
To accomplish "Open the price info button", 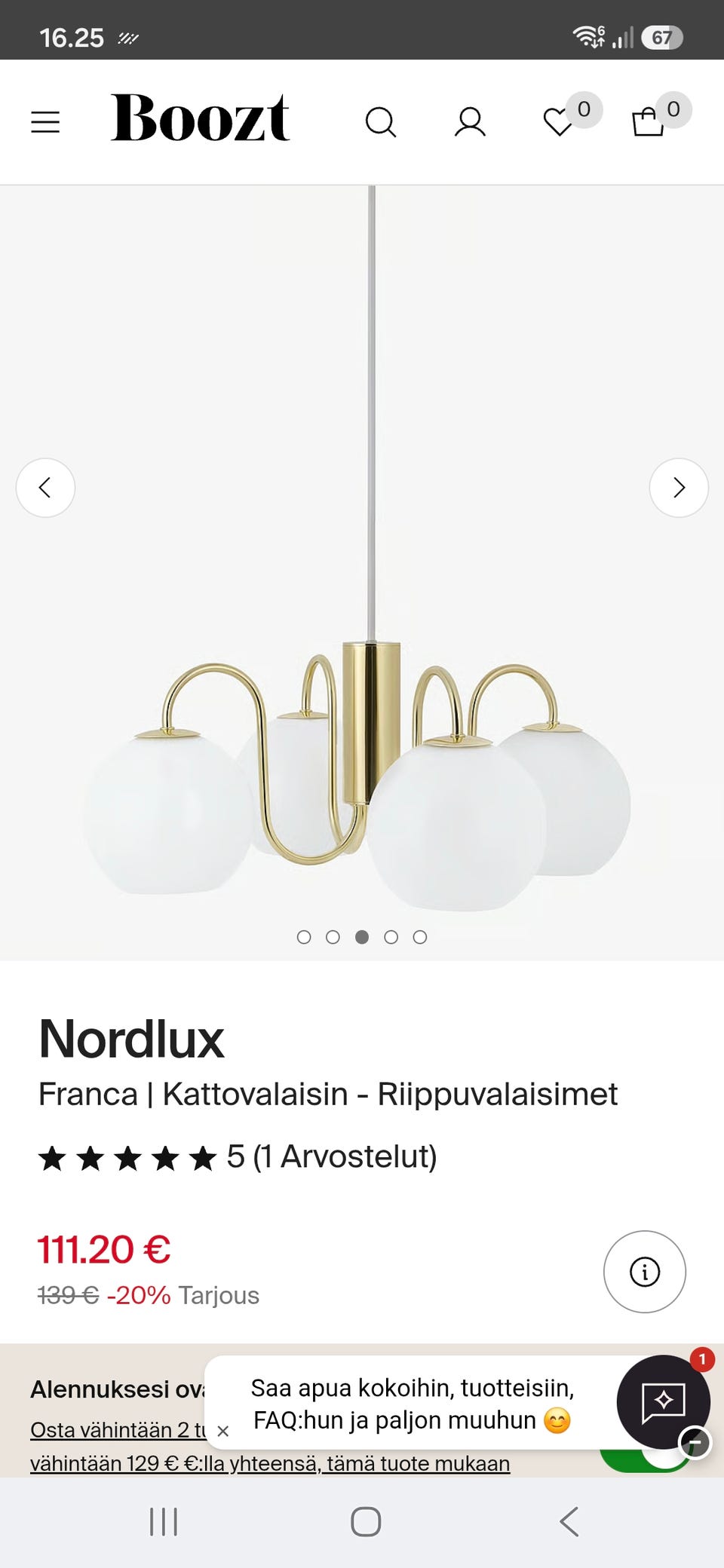I will click(645, 1272).
